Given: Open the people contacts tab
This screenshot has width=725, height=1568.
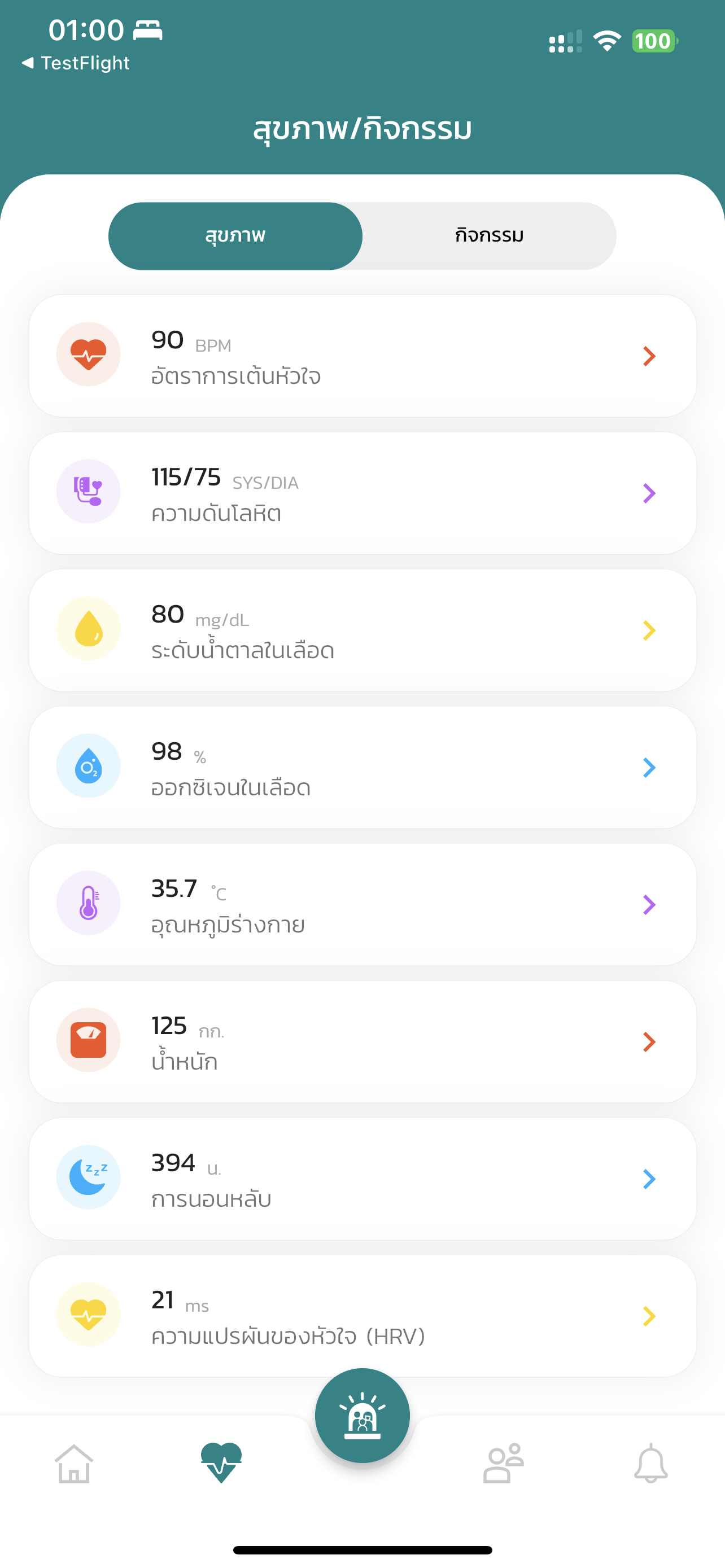Looking at the screenshot, I should (504, 1462).
